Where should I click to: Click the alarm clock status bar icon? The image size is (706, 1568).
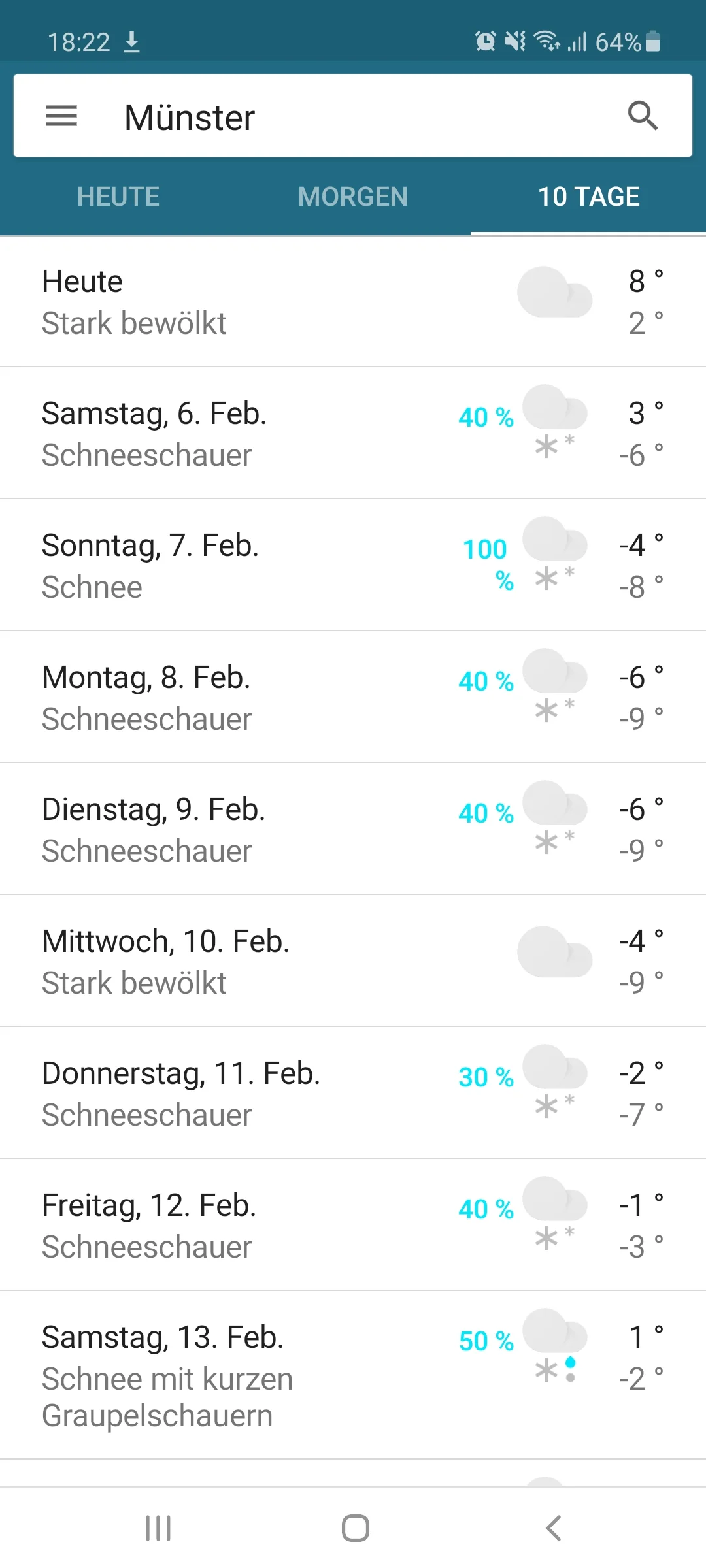[x=484, y=42]
